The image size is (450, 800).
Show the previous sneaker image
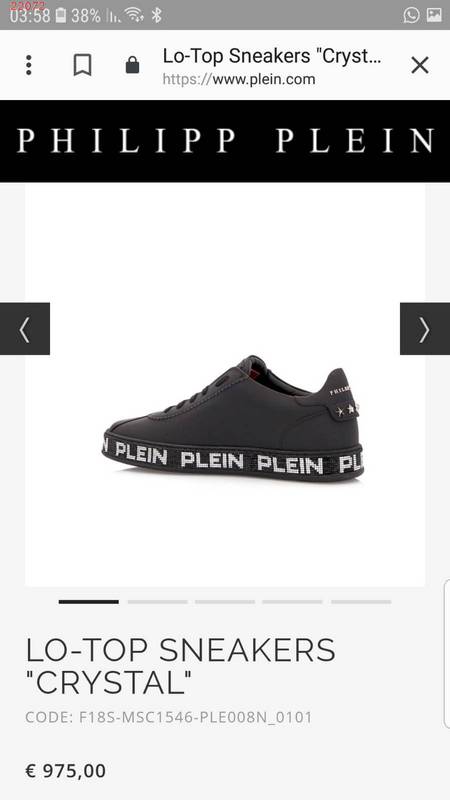(x=25, y=329)
